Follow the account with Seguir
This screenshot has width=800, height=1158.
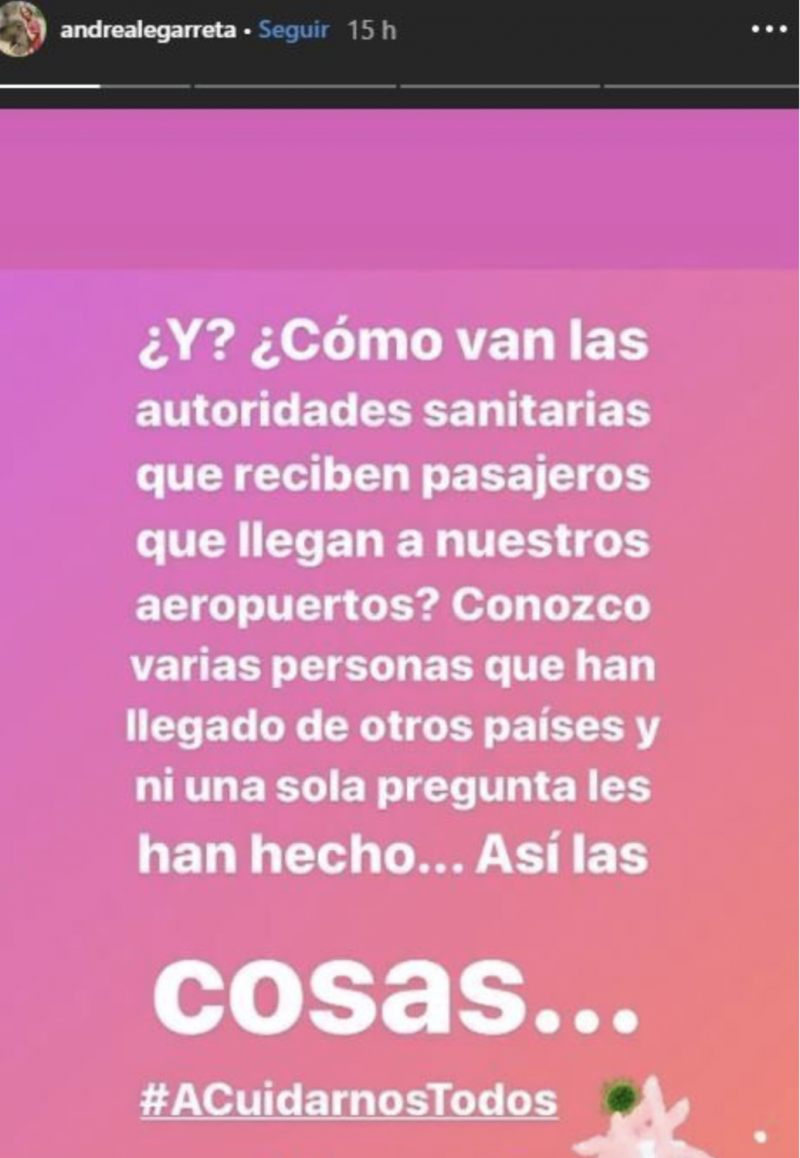pos(293,30)
